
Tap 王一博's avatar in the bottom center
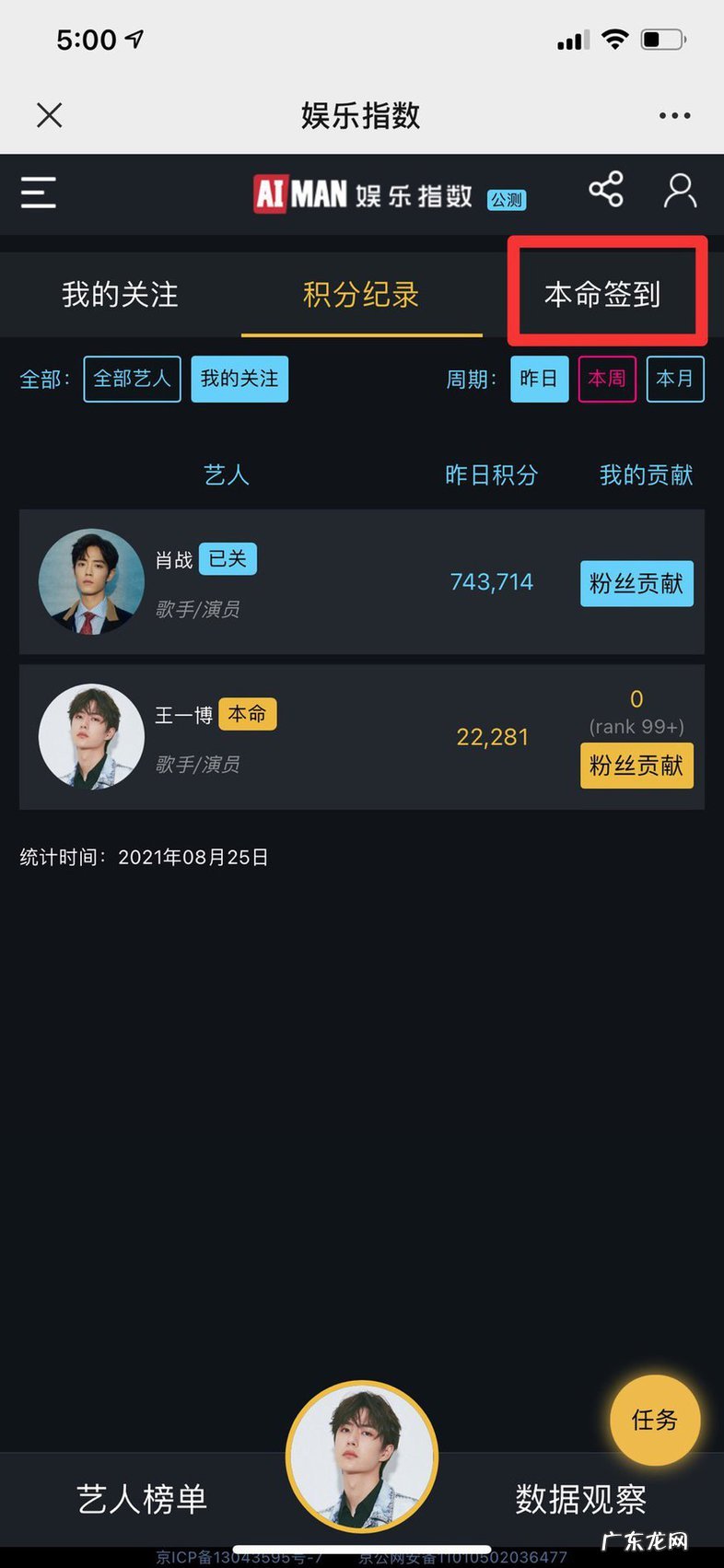[360, 1456]
